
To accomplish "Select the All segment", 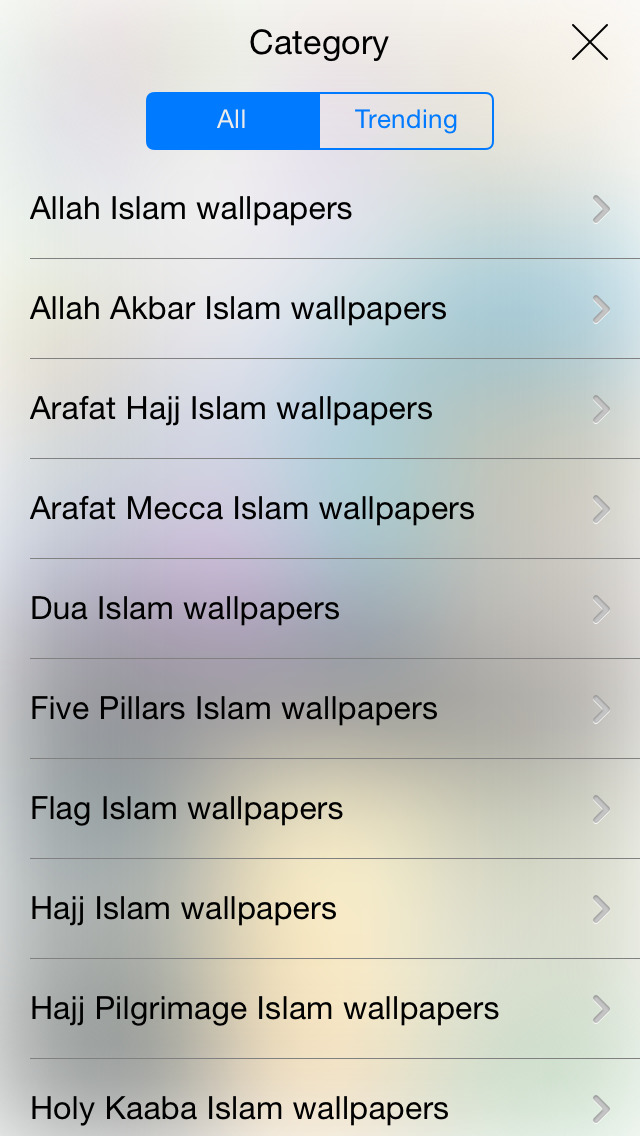I will pyautogui.click(x=233, y=120).
